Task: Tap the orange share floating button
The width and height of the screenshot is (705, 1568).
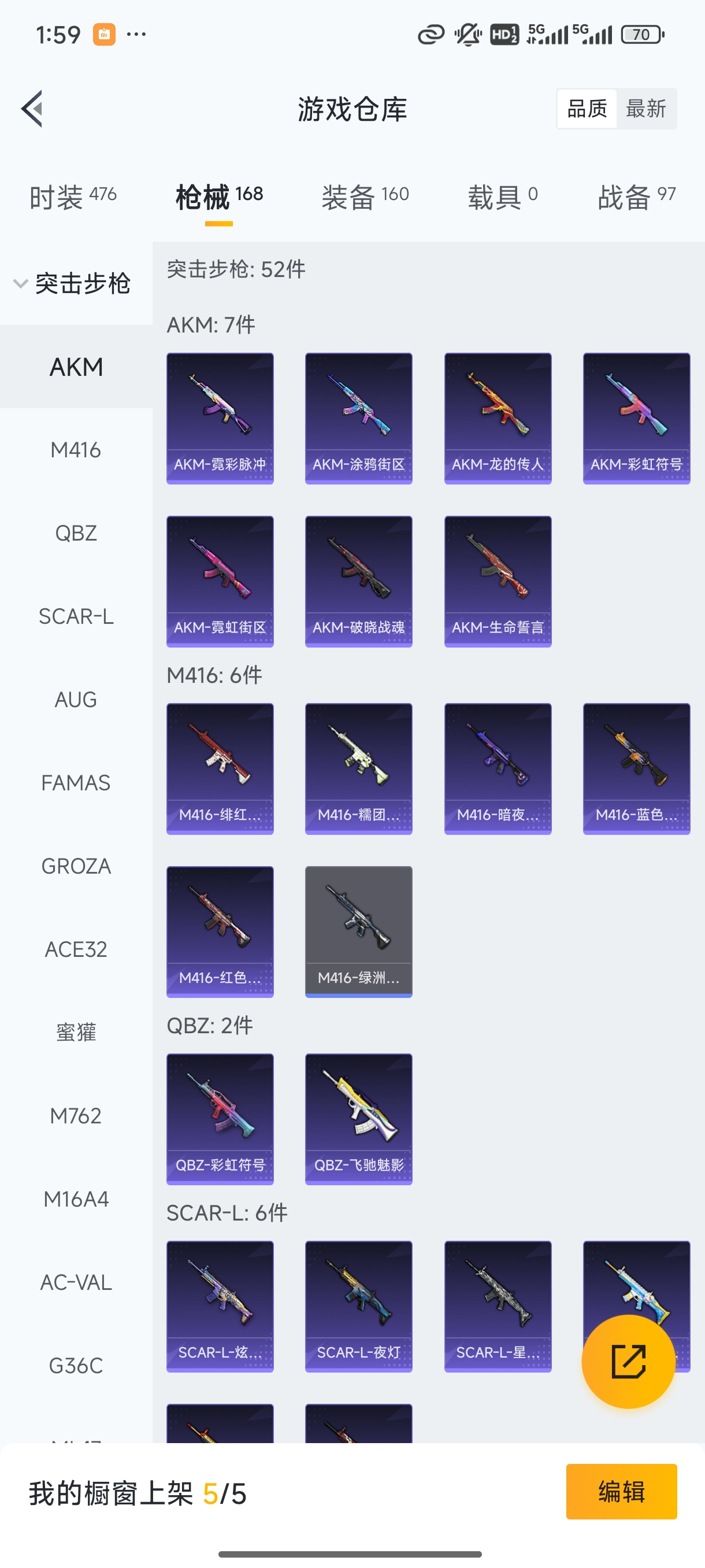Action: 628,1362
